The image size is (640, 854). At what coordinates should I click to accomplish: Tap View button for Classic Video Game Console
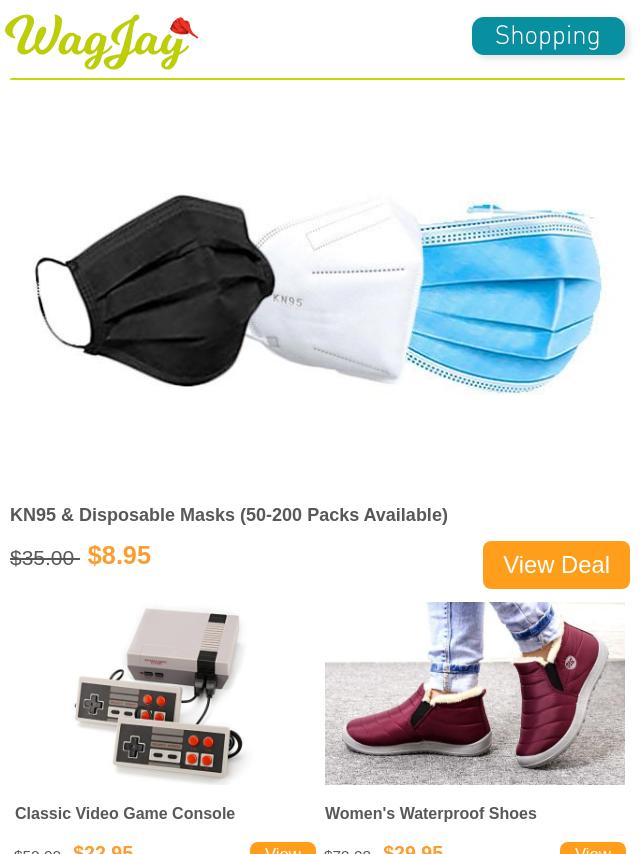click(x=283, y=848)
